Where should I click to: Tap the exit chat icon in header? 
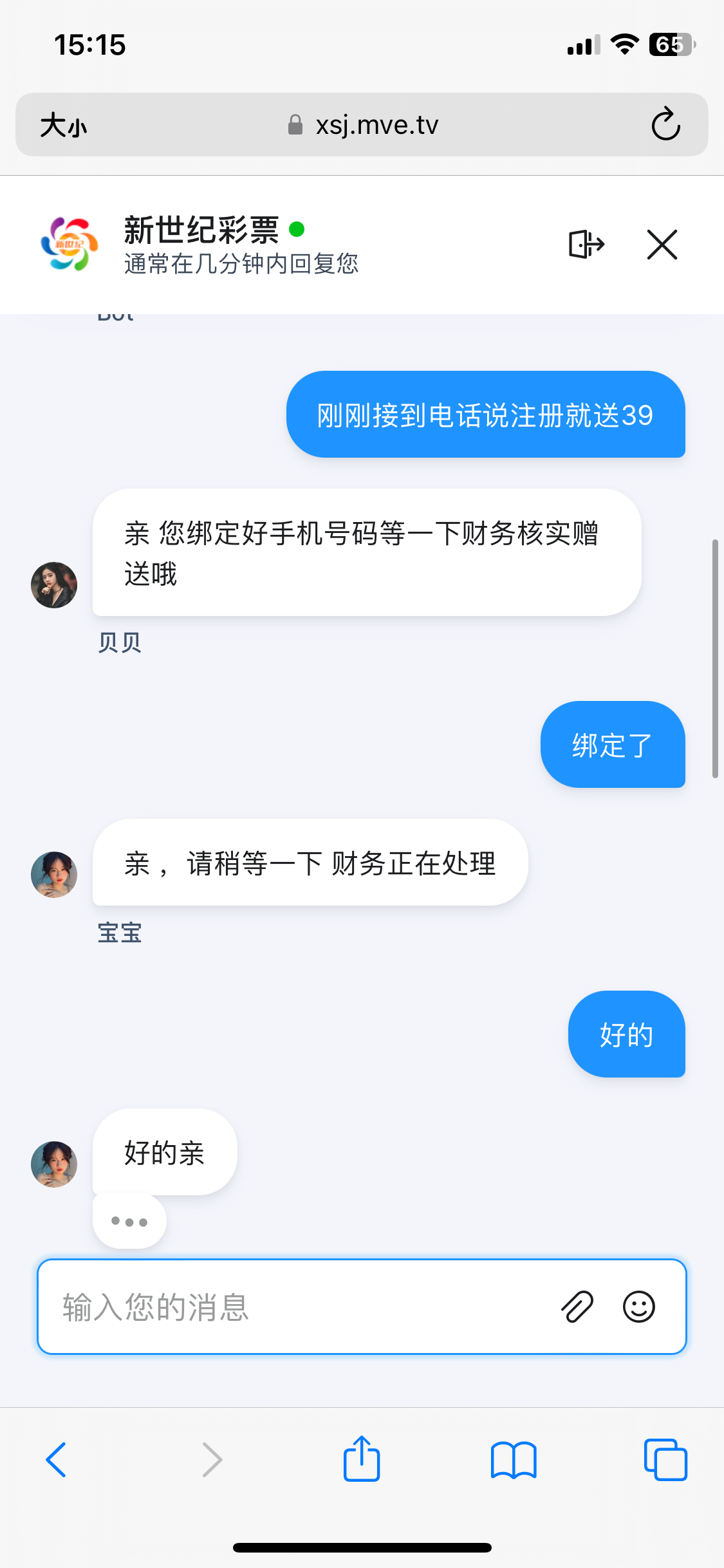click(586, 245)
